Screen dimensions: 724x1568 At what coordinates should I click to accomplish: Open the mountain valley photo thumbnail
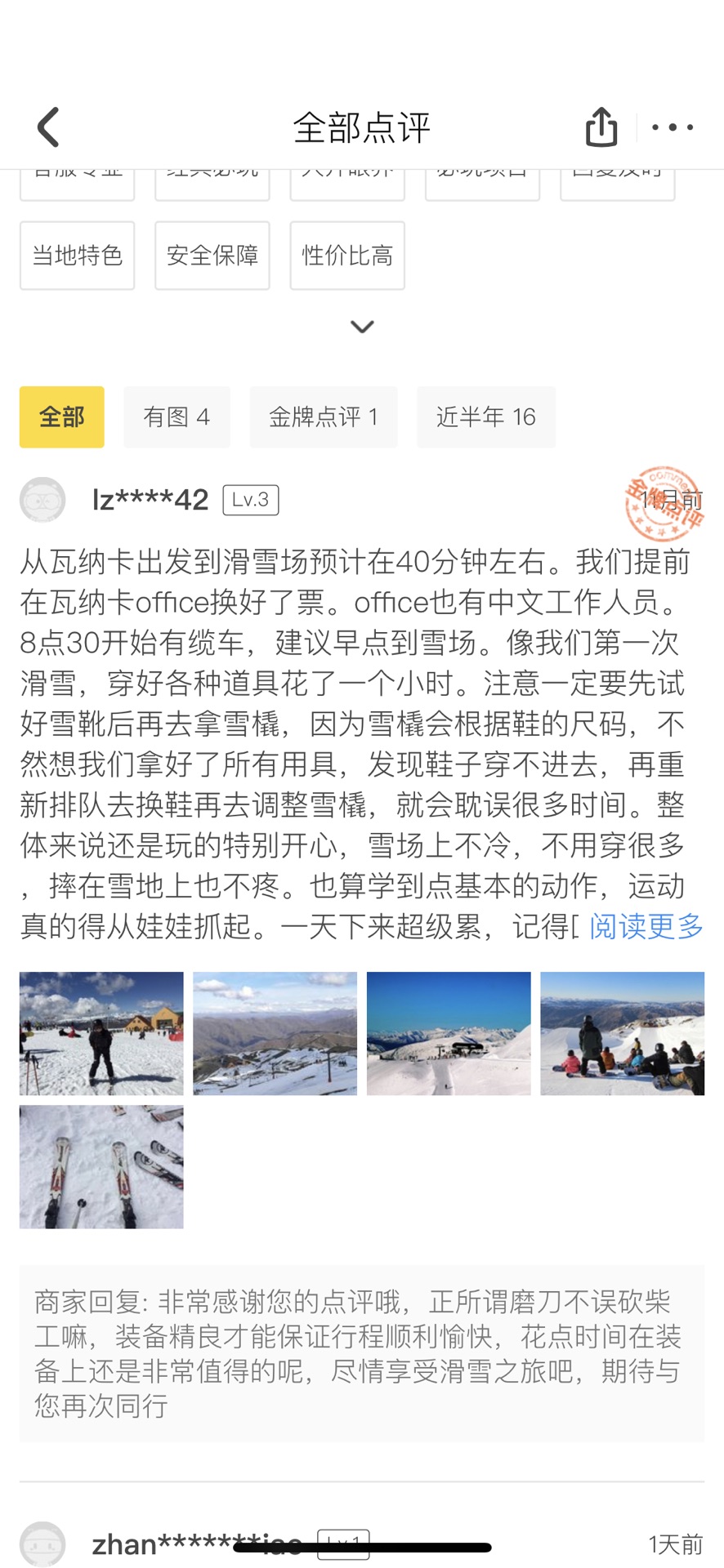[275, 1033]
